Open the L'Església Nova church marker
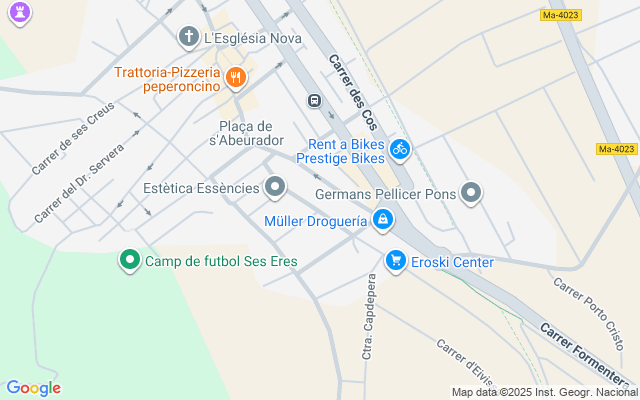This screenshot has width=640, height=400. tap(188, 38)
